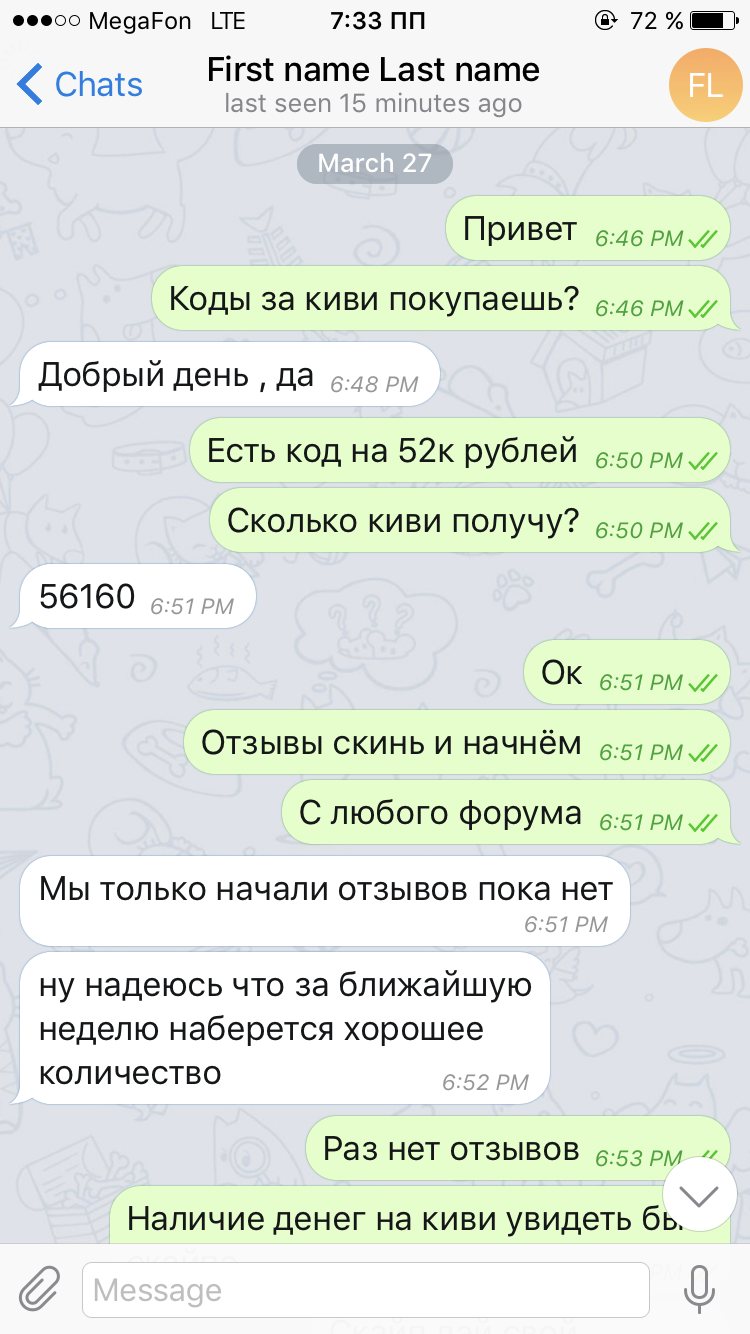Viewport: 750px width, 1334px height.
Task: Focus the Message text field
Action: 365,1289
